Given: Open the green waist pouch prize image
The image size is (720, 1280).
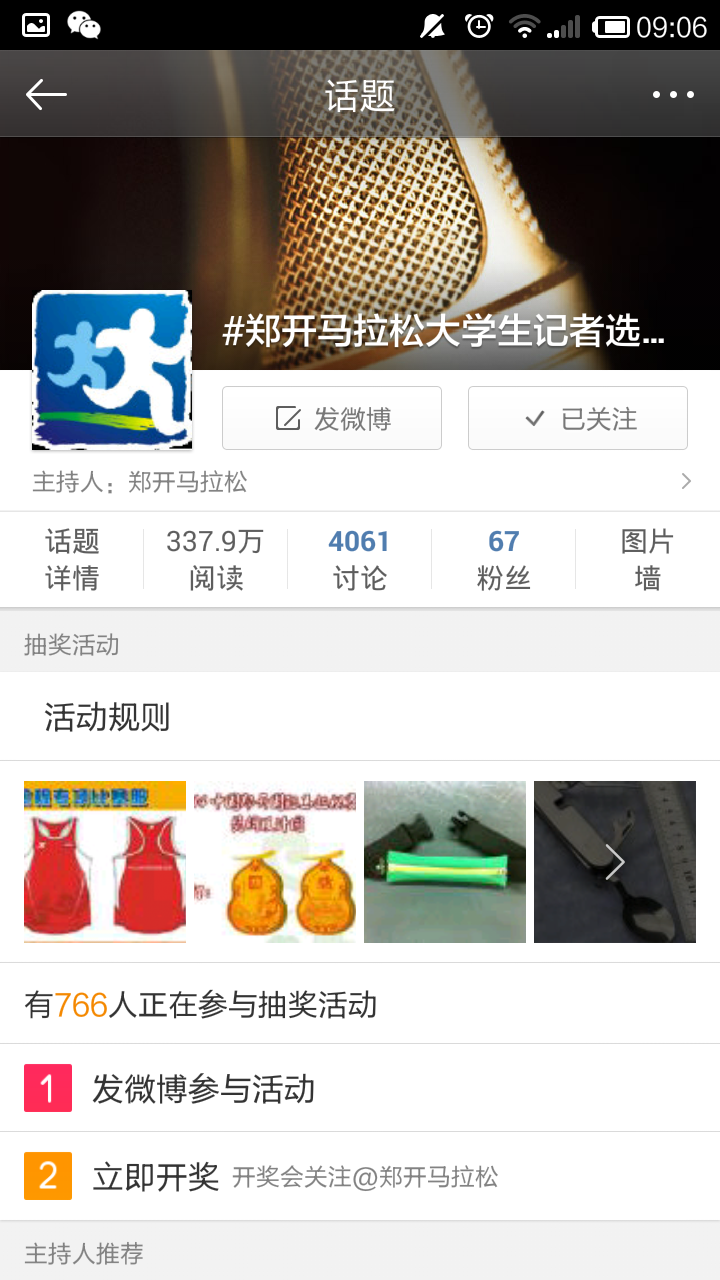Looking at the screenshot, I should [445, 862].
